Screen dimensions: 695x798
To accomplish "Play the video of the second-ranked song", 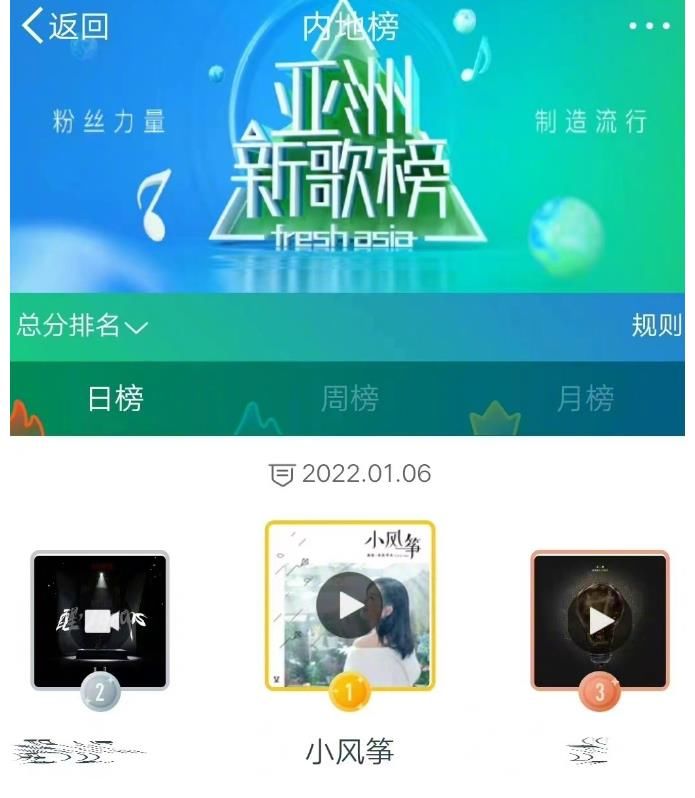I will coord(100,620).
